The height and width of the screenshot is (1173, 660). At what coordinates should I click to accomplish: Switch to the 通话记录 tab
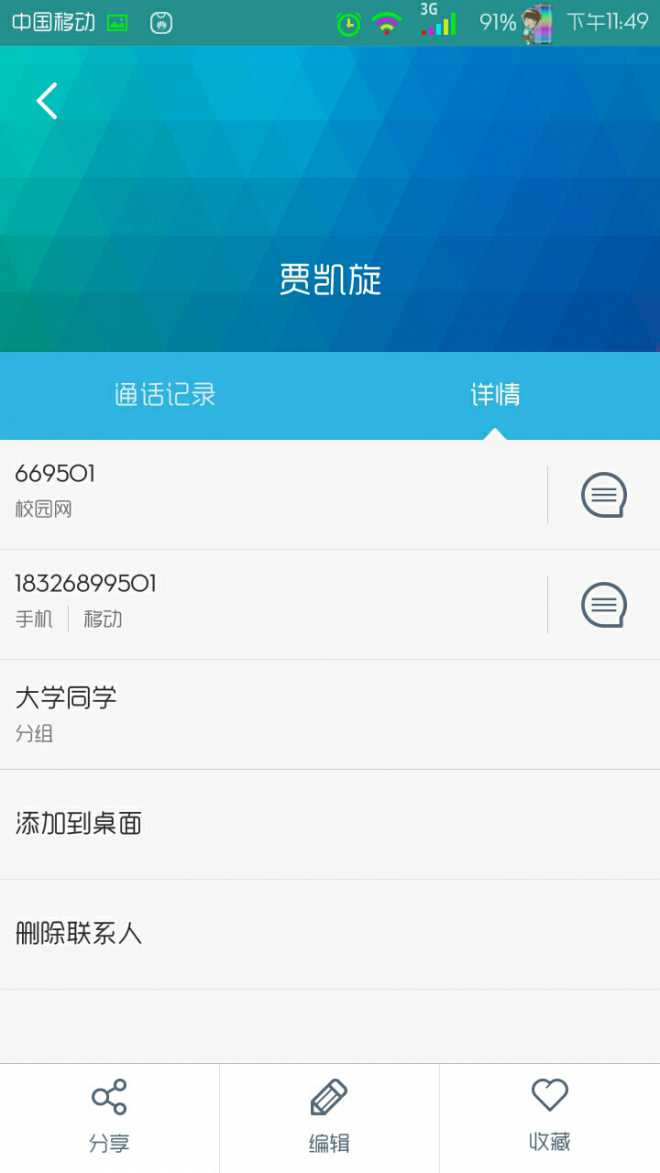coord(165,395)
